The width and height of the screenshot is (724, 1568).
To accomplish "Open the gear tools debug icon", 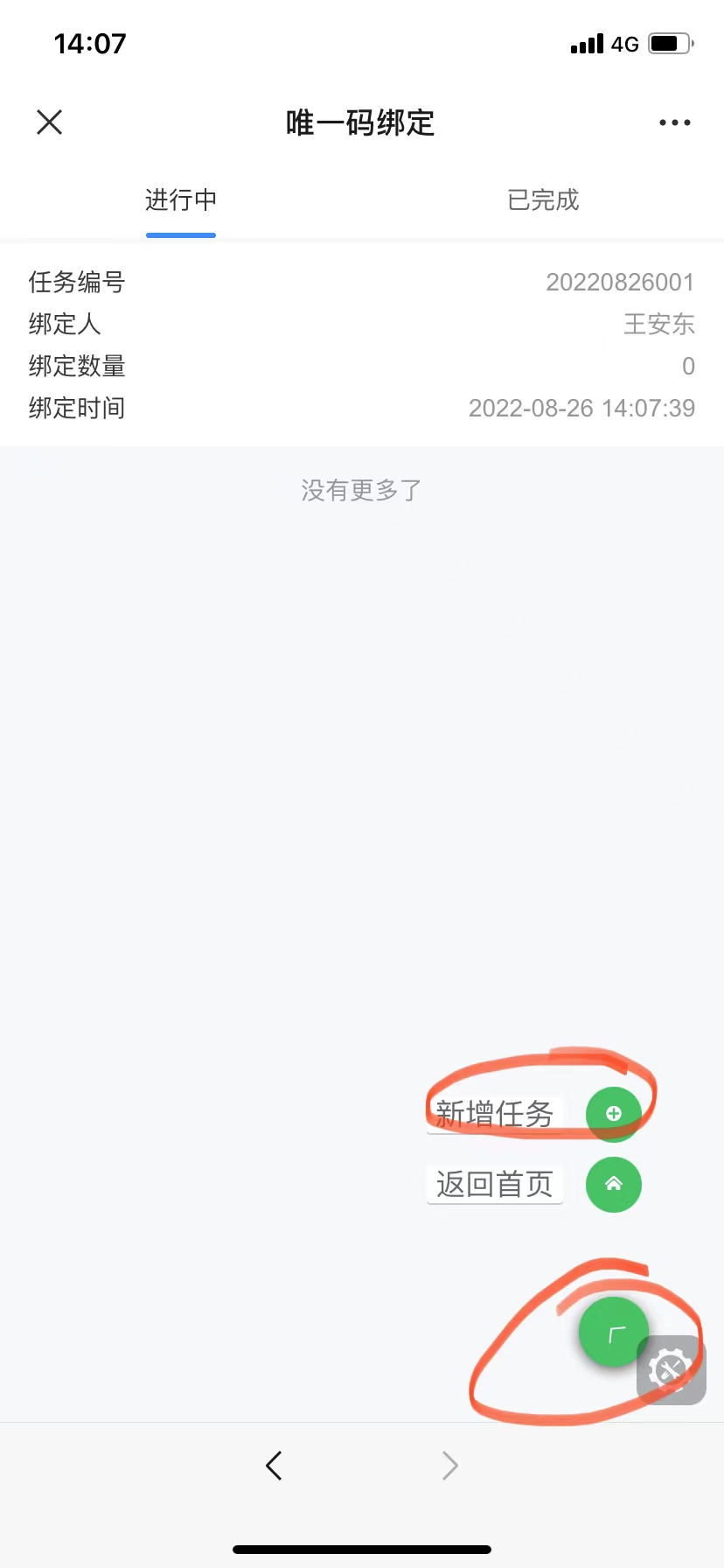I will click(x=672, y=1369).
